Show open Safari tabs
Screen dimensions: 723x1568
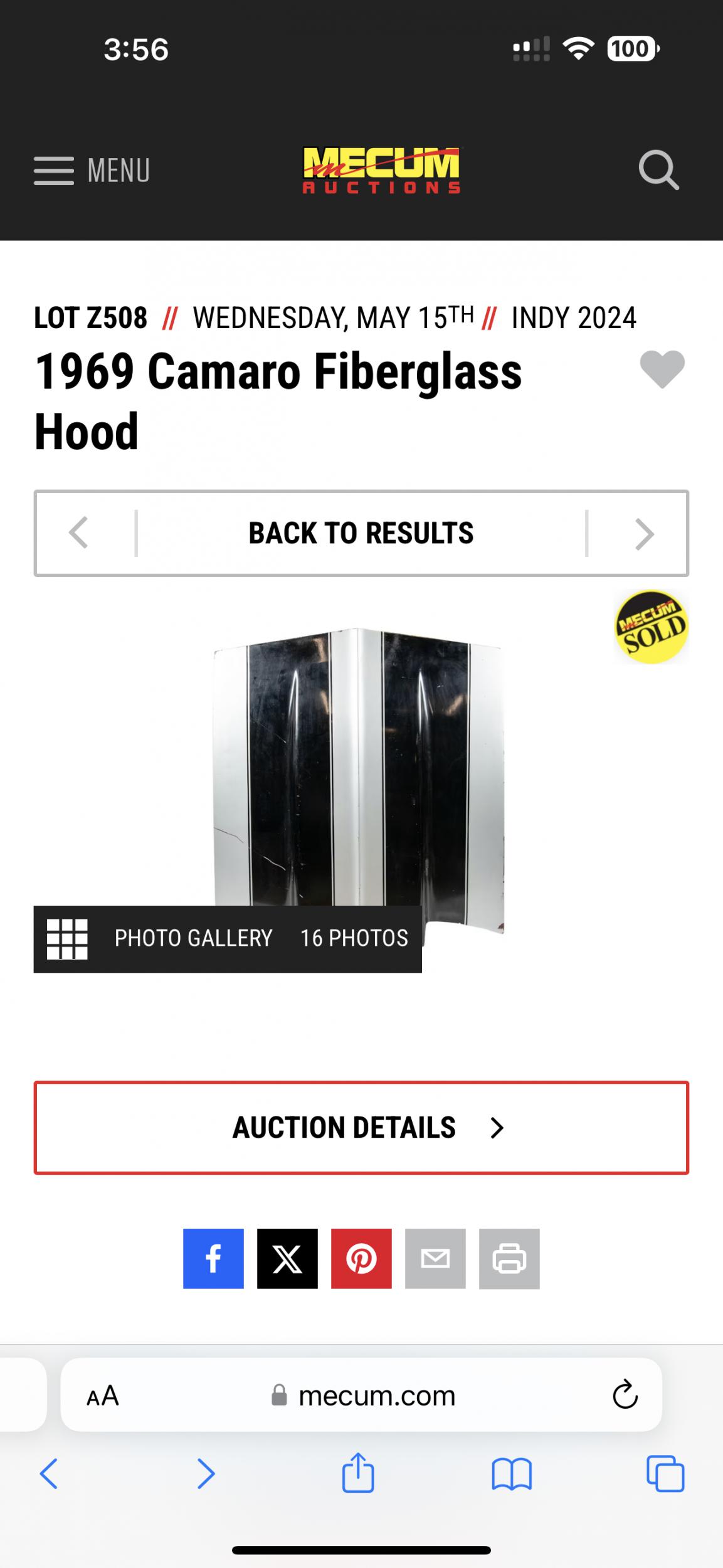(x=665, y=1473)
